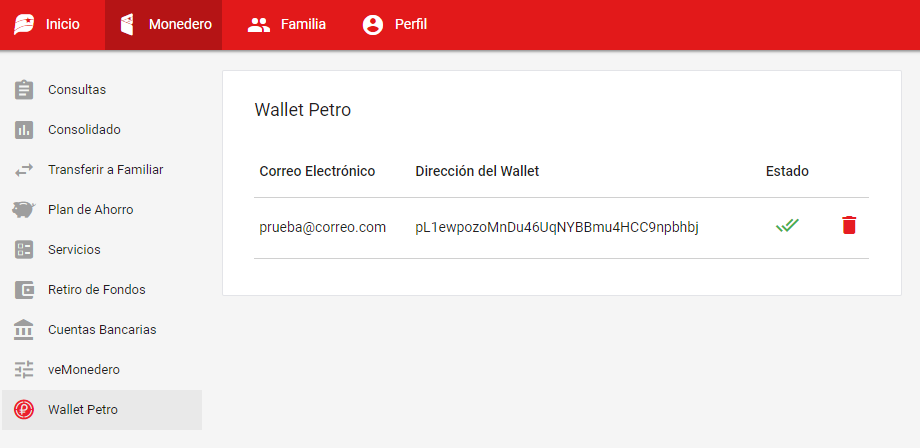Delete the prueba@correo.com wallet entry

849,226
